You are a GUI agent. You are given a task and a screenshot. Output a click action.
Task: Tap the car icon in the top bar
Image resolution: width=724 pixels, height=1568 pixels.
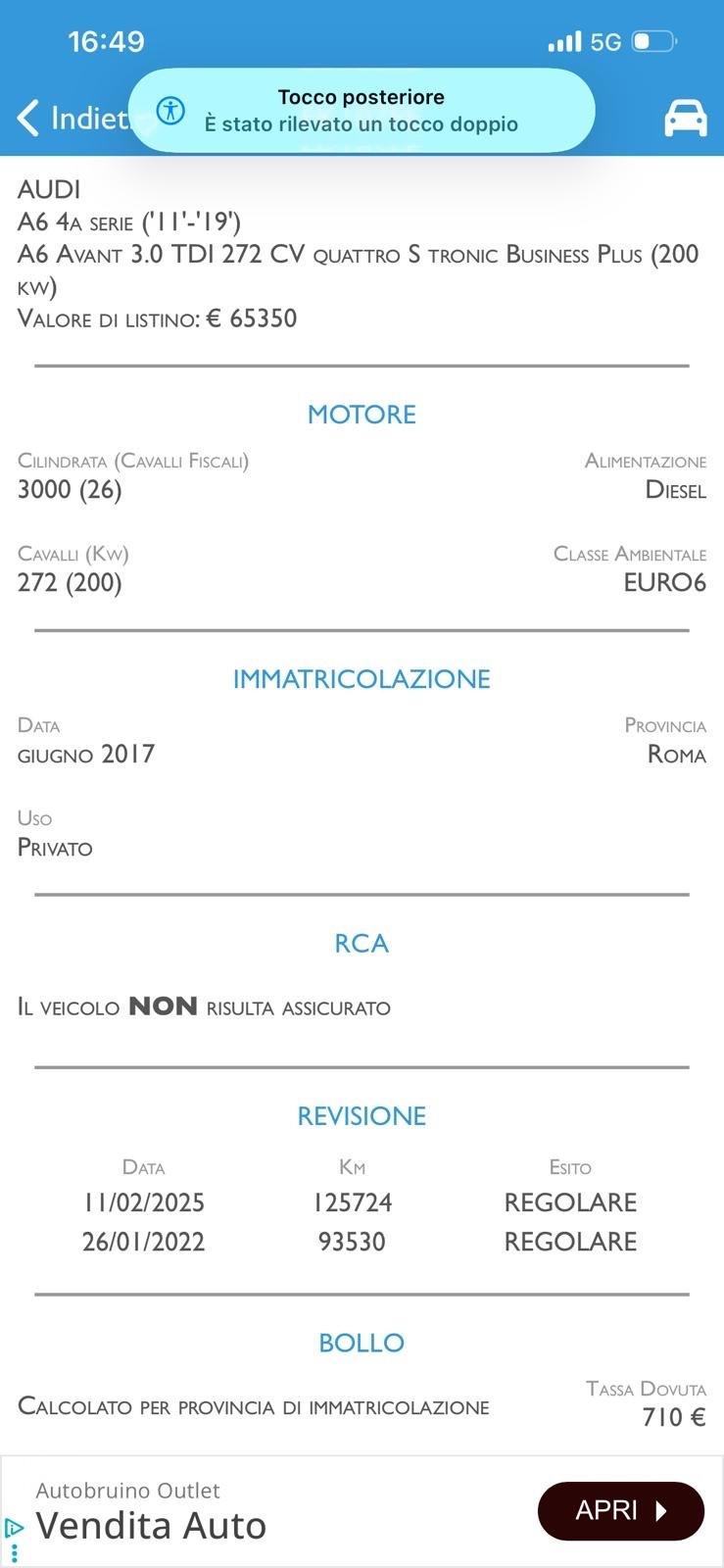click(x=685, y=119)
